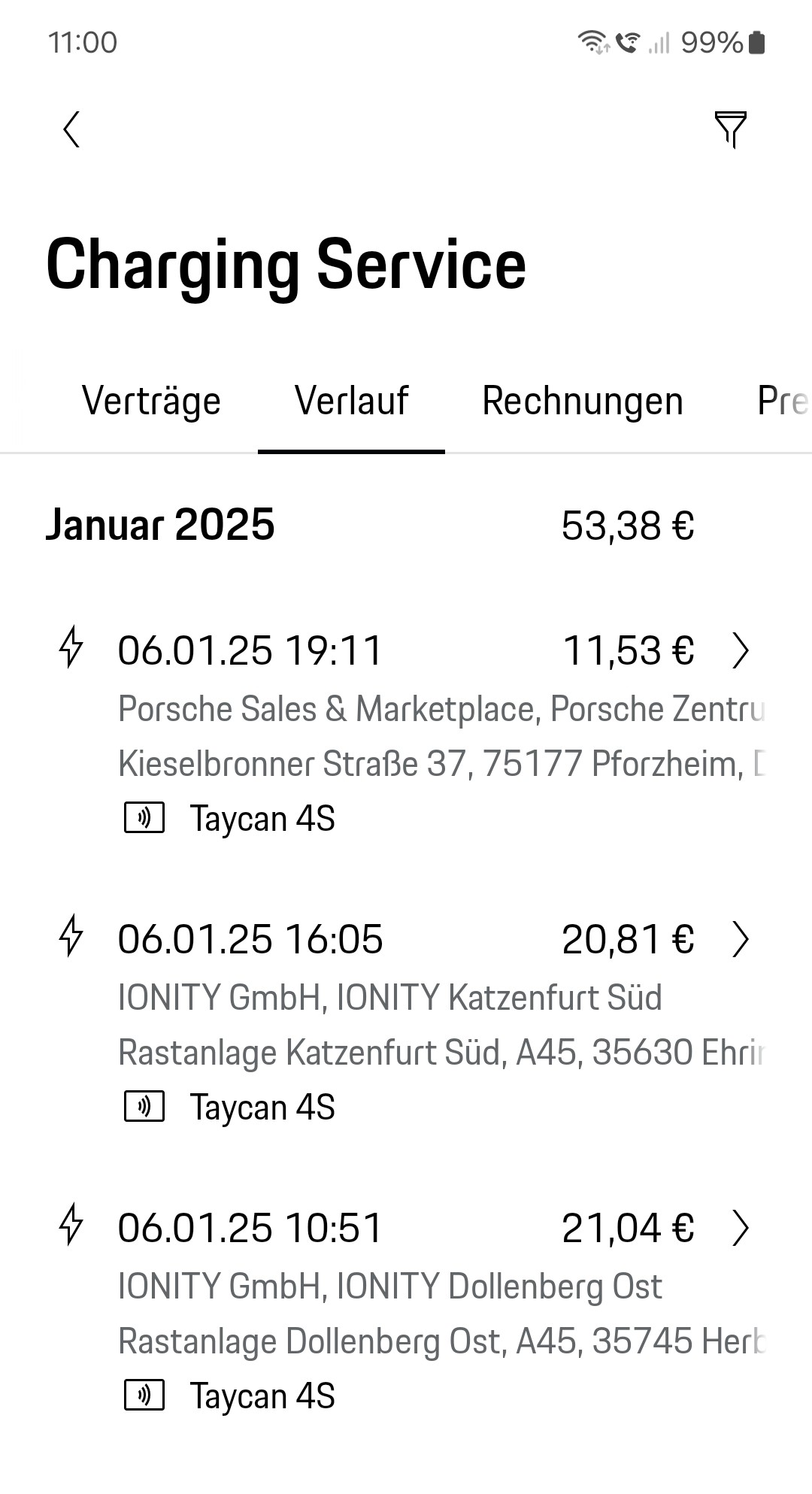Go back with the top-left arrow

71,129
